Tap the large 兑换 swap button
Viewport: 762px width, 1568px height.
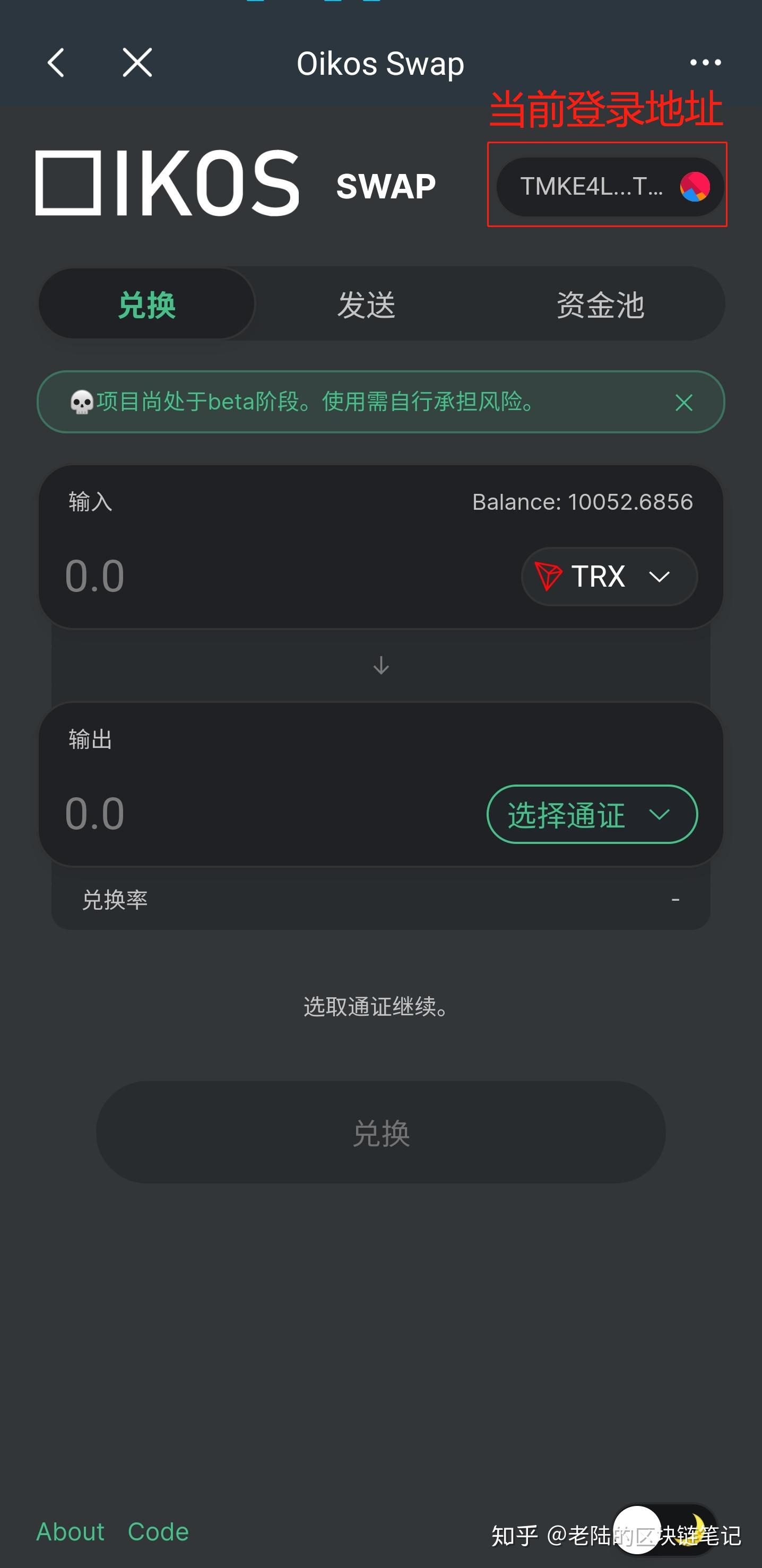click(380, 1132)
